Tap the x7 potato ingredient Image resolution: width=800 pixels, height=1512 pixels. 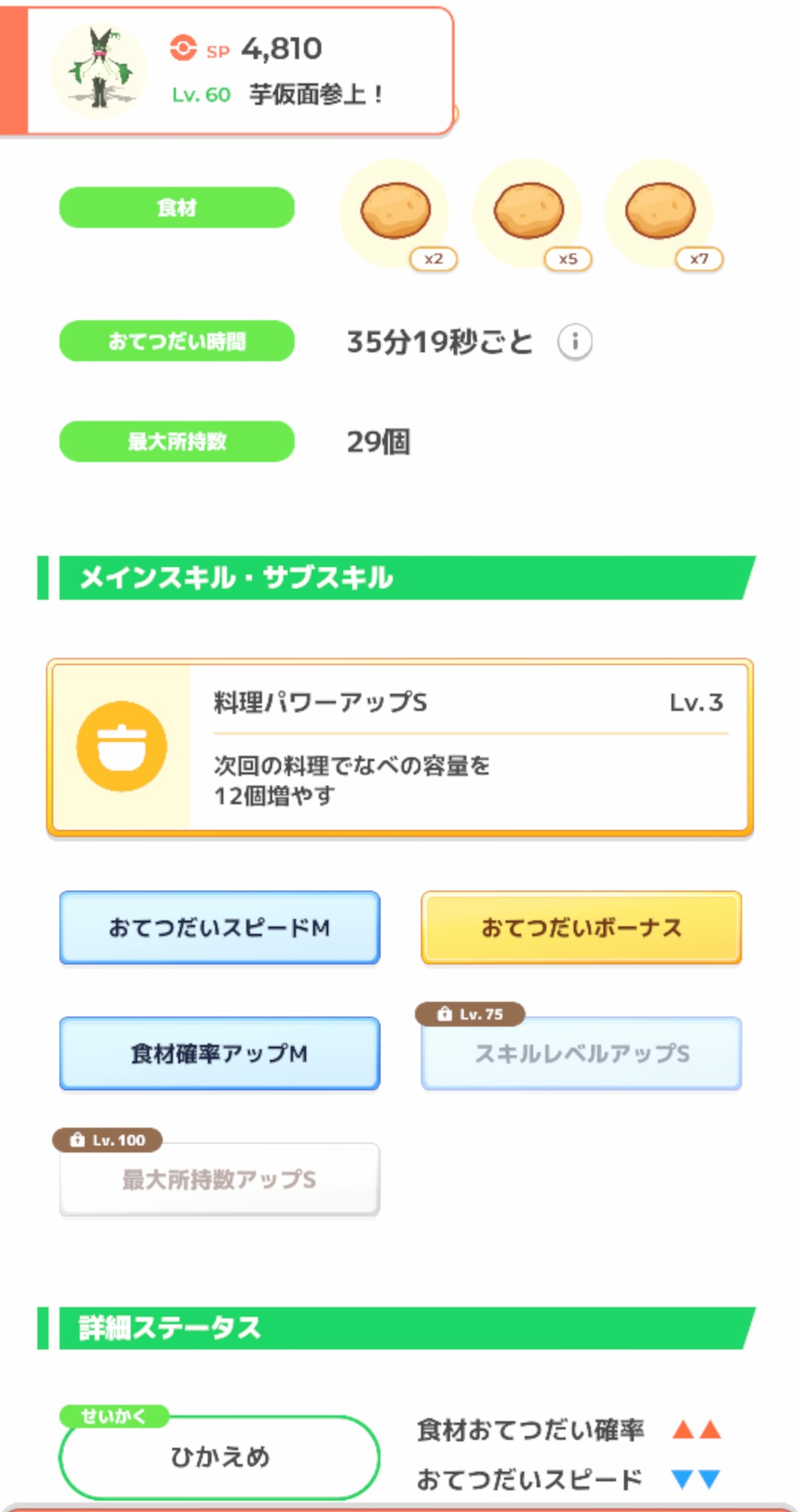(x=660, y=213)
